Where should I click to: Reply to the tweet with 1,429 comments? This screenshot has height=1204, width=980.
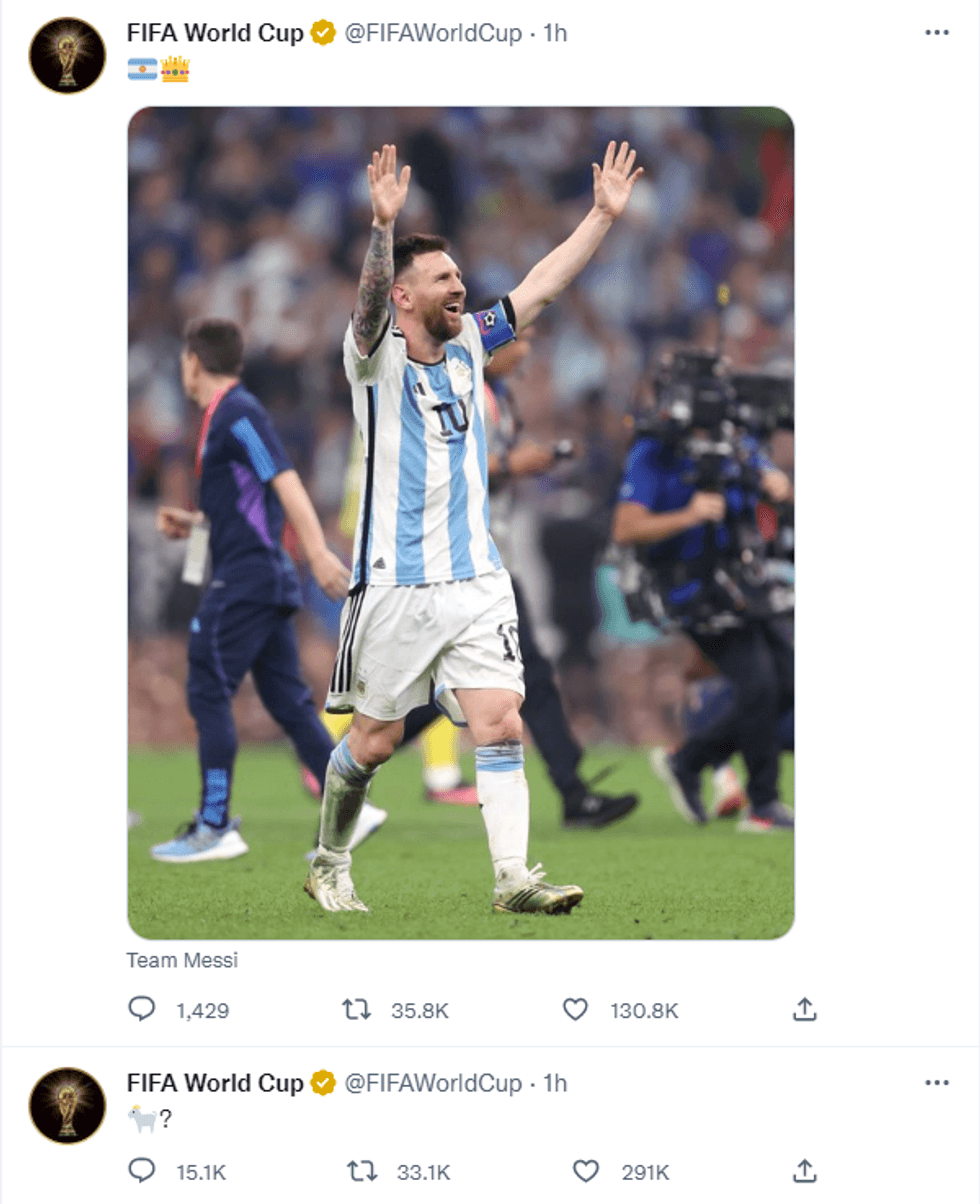[x=142, y=1009]
